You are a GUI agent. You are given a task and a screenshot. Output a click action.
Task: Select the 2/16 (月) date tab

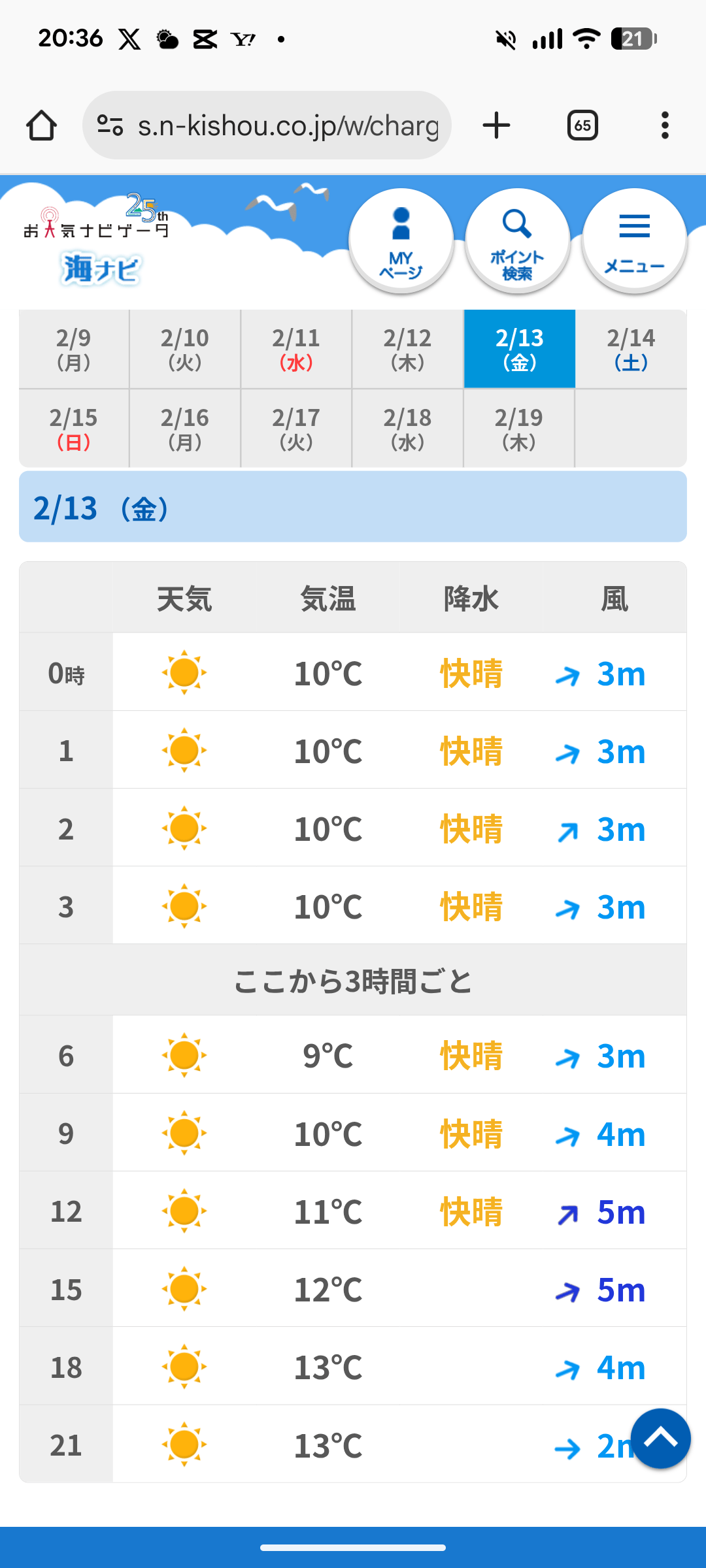(185, 429)
